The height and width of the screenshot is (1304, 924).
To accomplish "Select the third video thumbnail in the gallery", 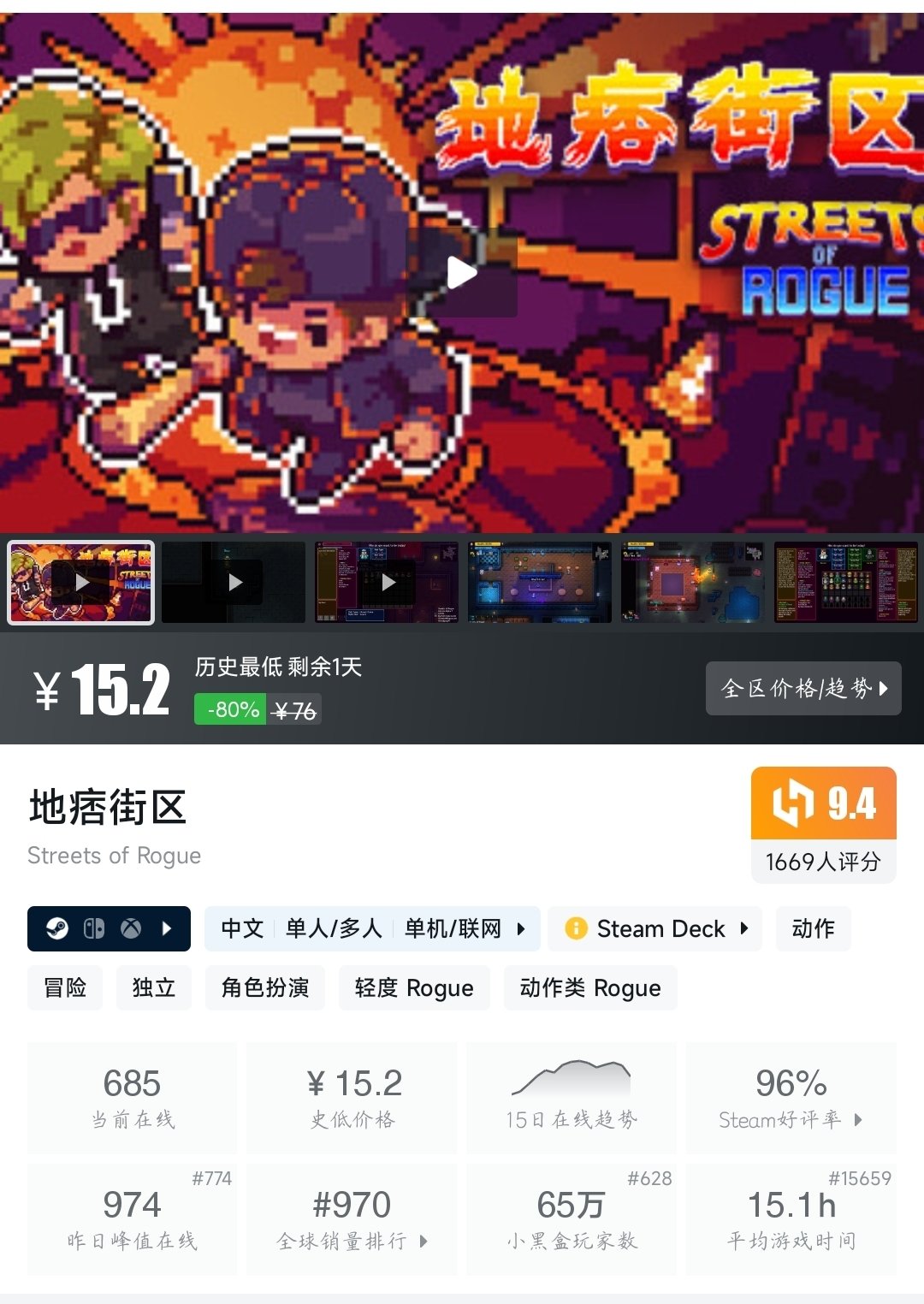I will pyautogui.click(x=387, y=582).
